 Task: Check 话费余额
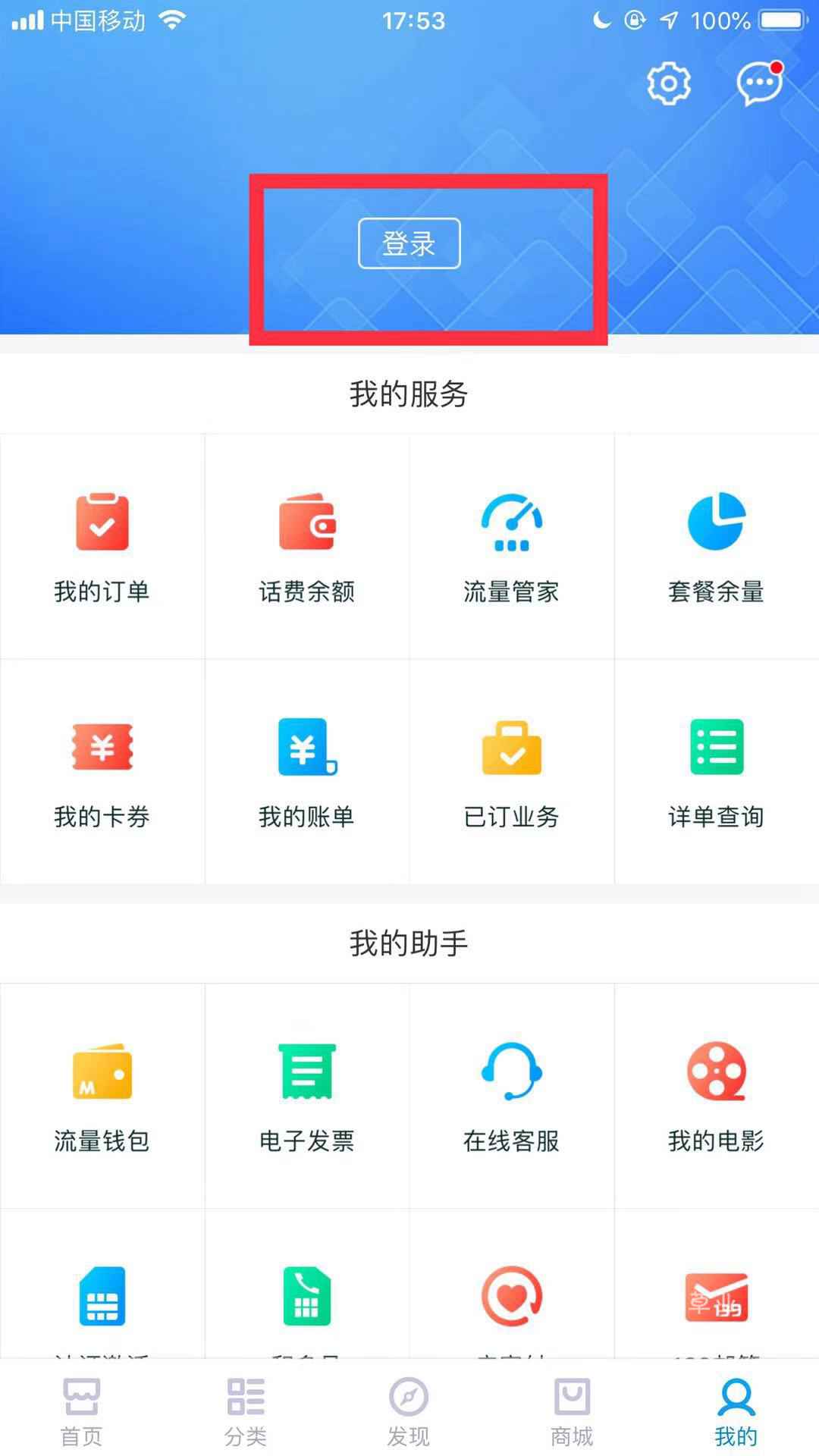307,547
